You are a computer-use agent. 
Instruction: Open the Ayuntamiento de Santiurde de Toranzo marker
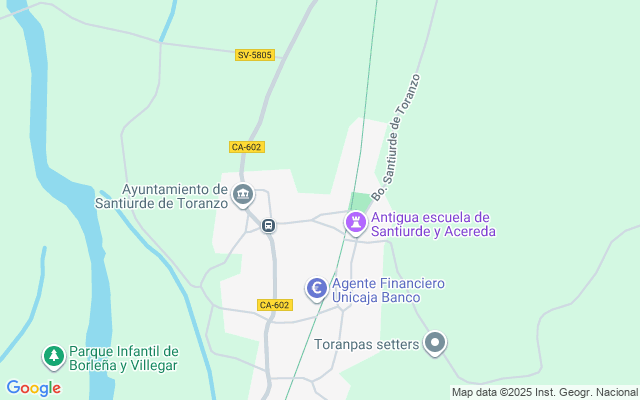[243, 194]
